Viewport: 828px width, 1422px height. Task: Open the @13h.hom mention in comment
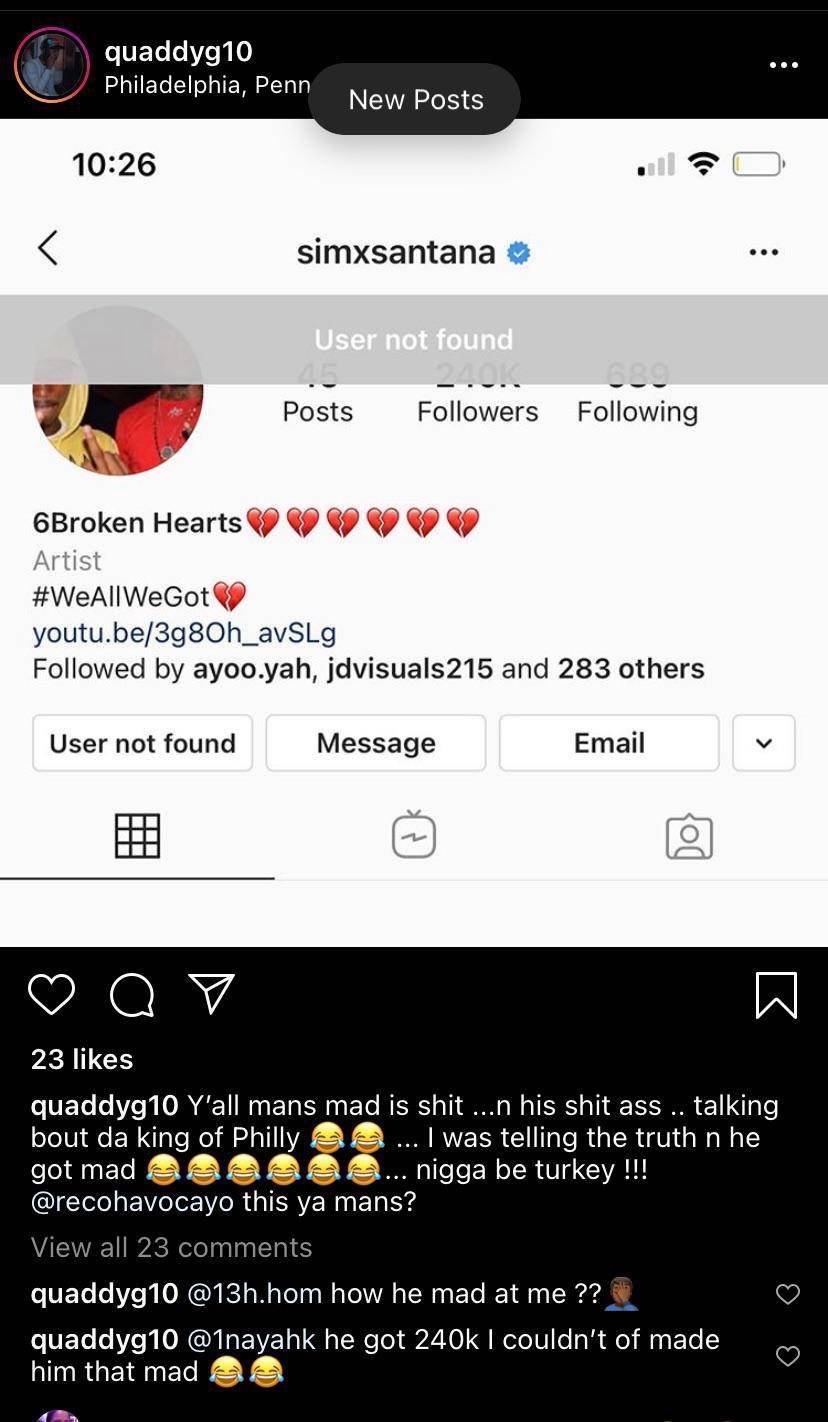254,1293
